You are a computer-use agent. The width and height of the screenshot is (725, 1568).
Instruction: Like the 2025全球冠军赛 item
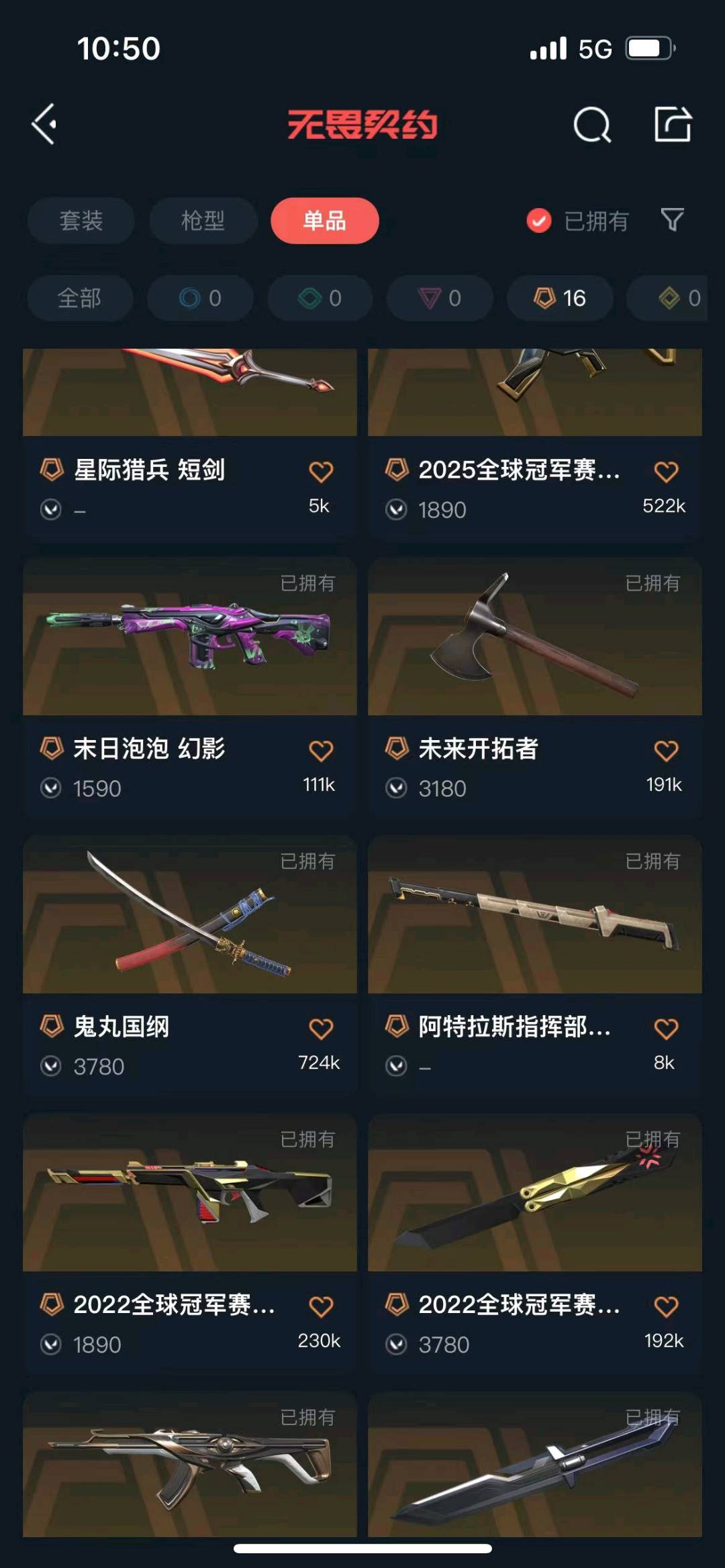pyautogui.click(x=666, y=472)
